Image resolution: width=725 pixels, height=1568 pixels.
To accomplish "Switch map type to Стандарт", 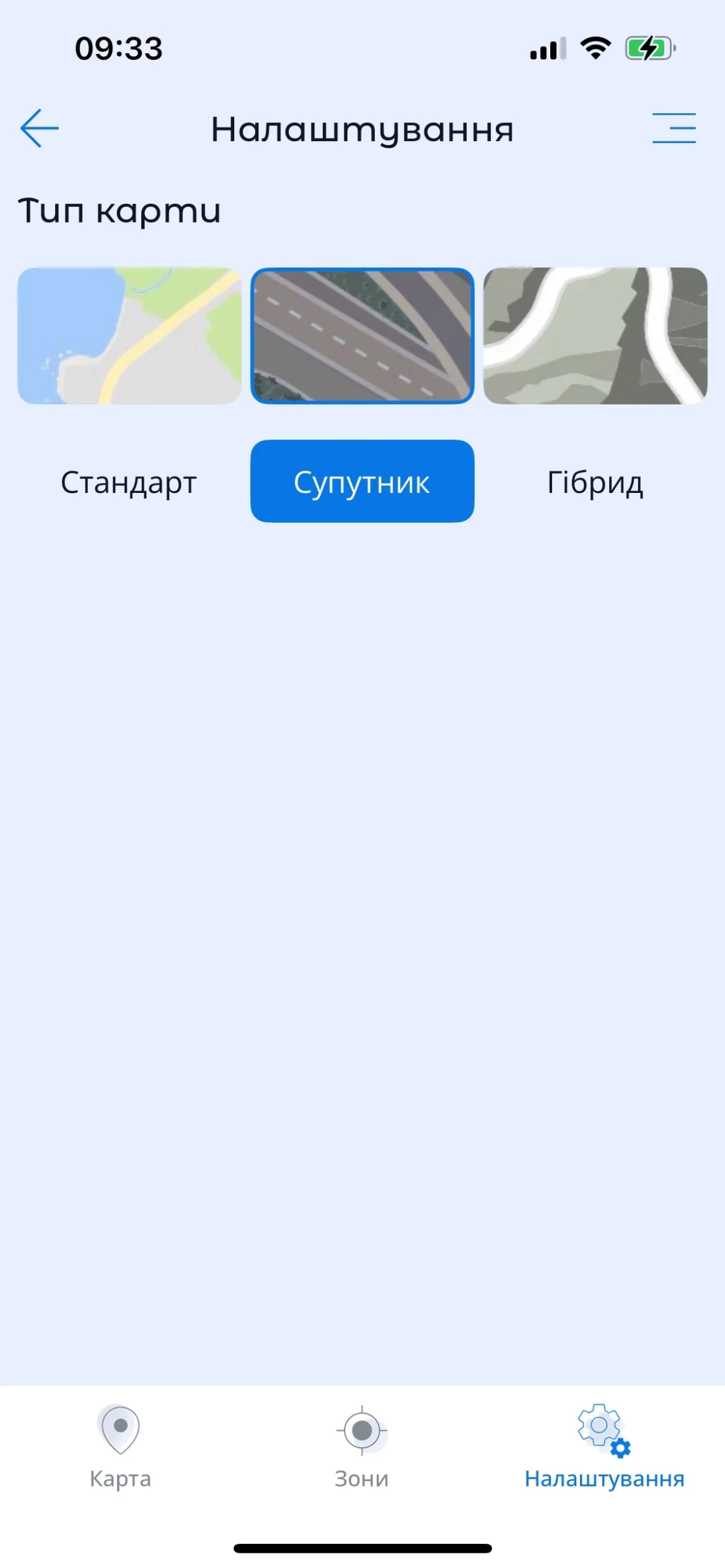I will point(129,482).
